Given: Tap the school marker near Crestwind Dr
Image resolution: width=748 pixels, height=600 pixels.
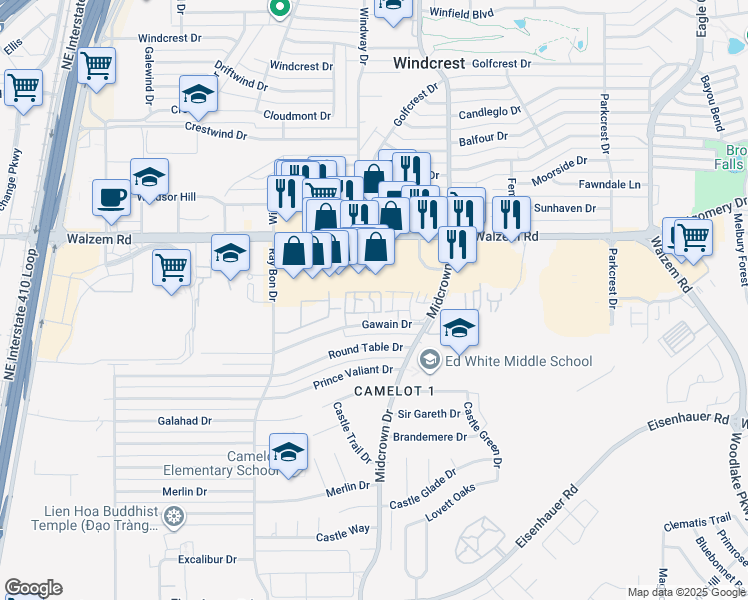Looking at the screenshot, I should [x=198, y=94].
